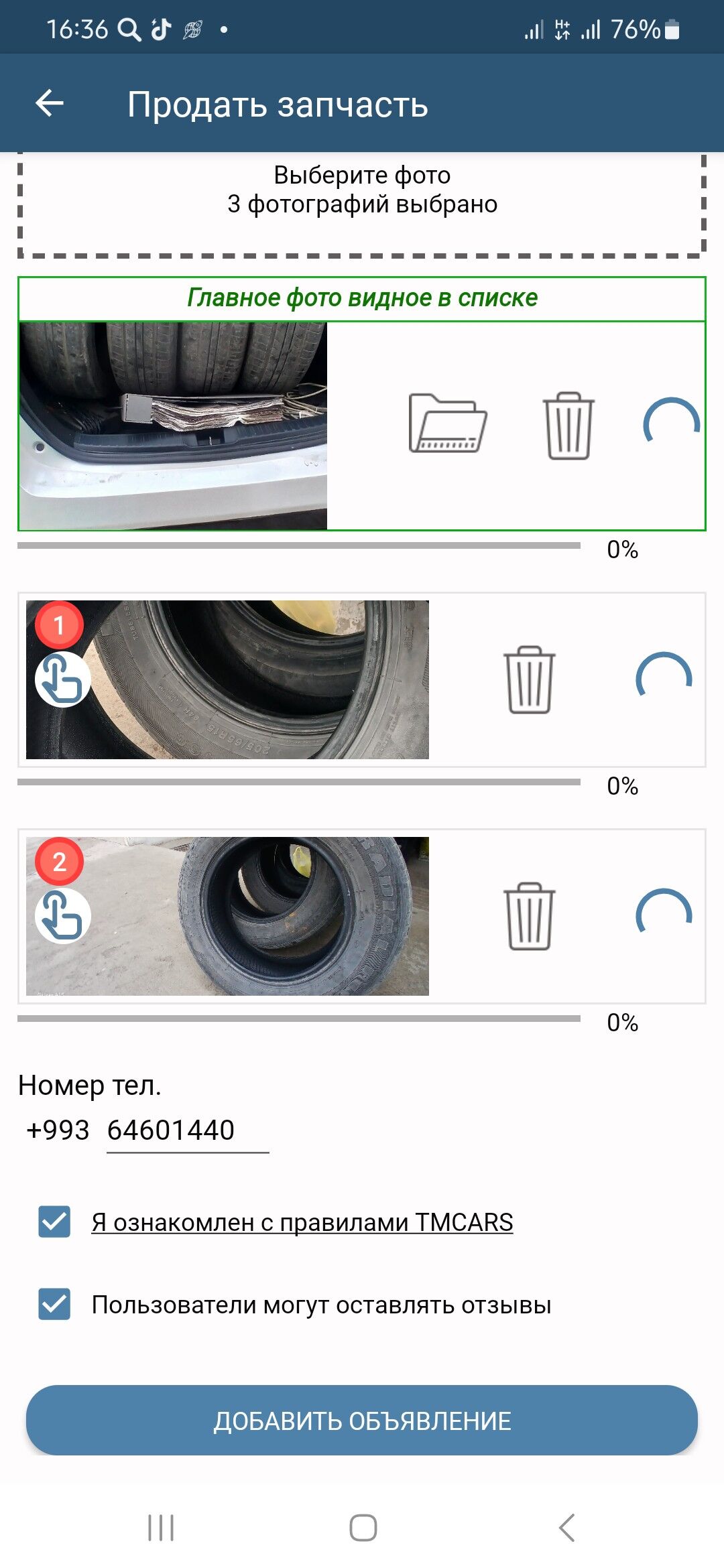
Task: Uncheck the TMCARS rules agreement checkbox
Action: [54, 1222]
